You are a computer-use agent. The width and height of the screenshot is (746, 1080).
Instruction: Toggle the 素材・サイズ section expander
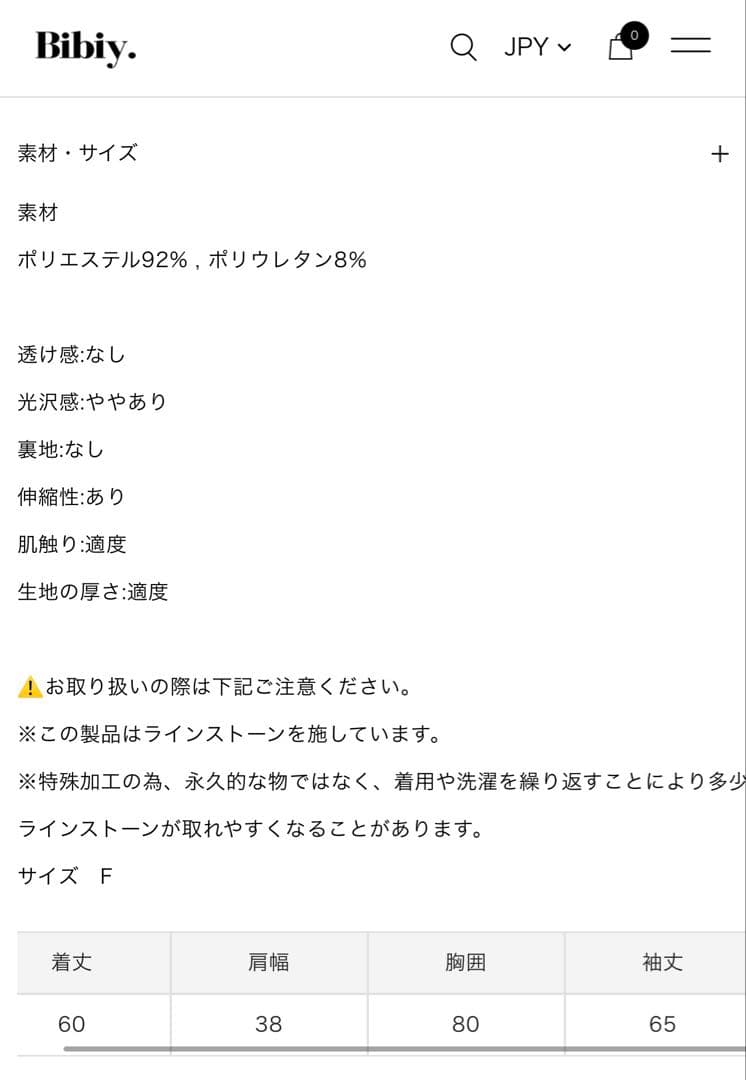point(719,154)
